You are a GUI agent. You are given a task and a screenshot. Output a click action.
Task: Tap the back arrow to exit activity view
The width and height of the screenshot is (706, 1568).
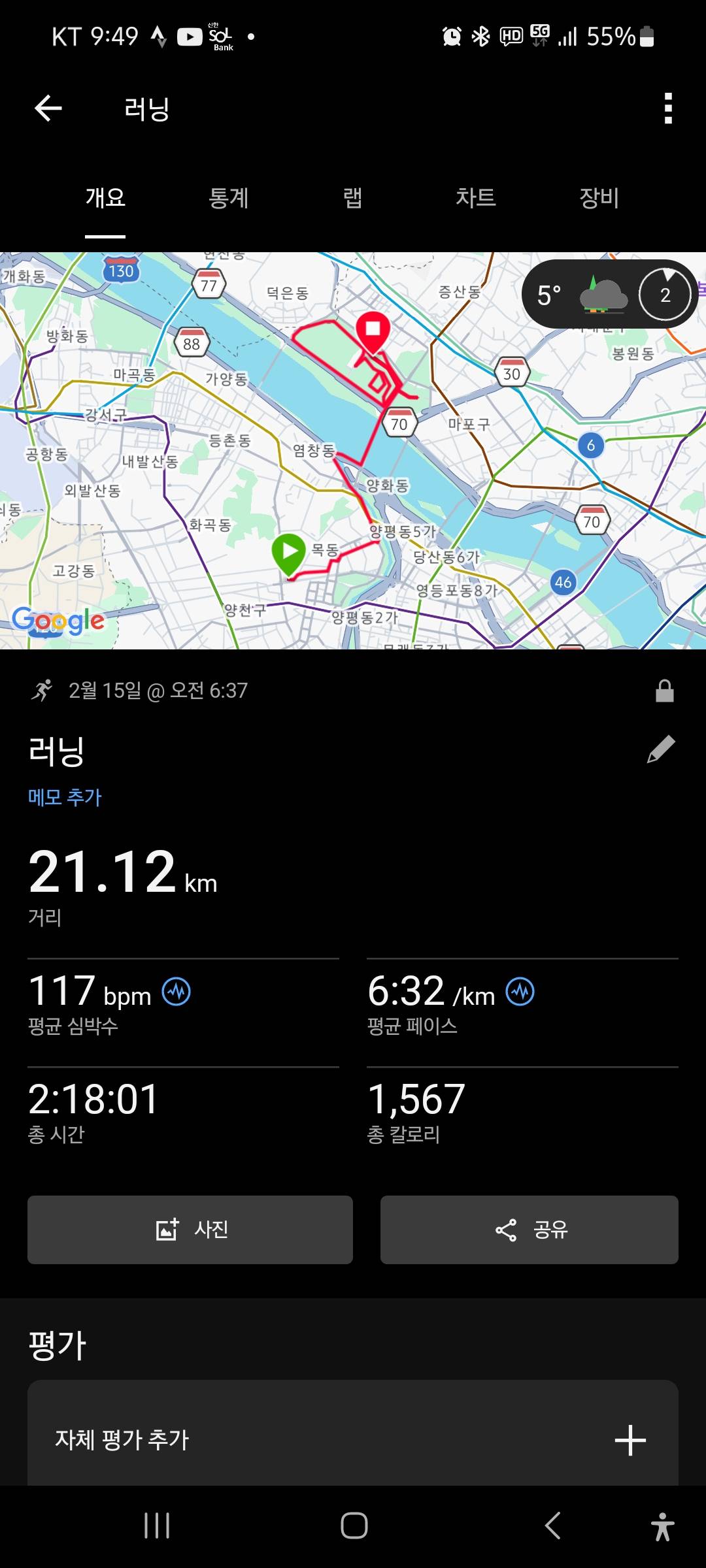coord(47,108)
